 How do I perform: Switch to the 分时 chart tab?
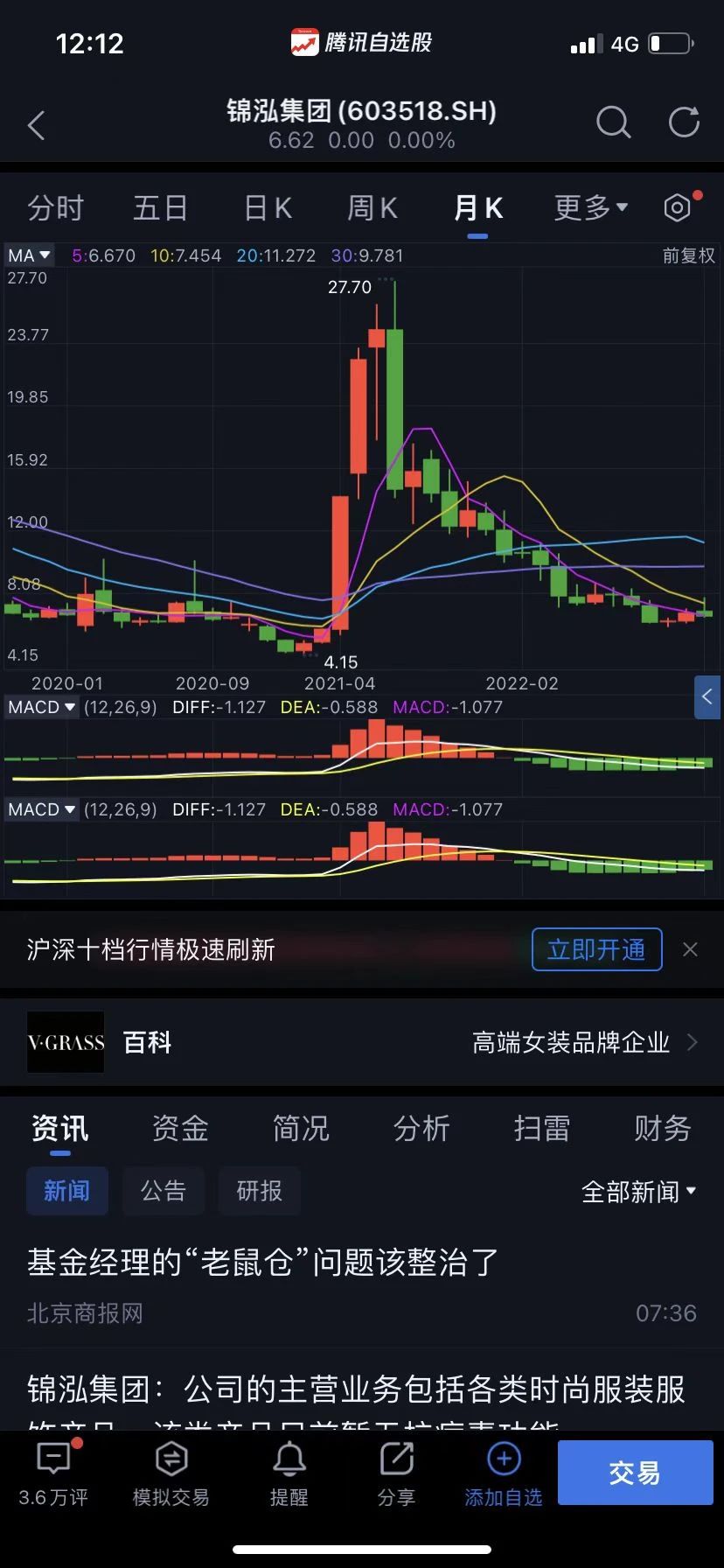55,208
